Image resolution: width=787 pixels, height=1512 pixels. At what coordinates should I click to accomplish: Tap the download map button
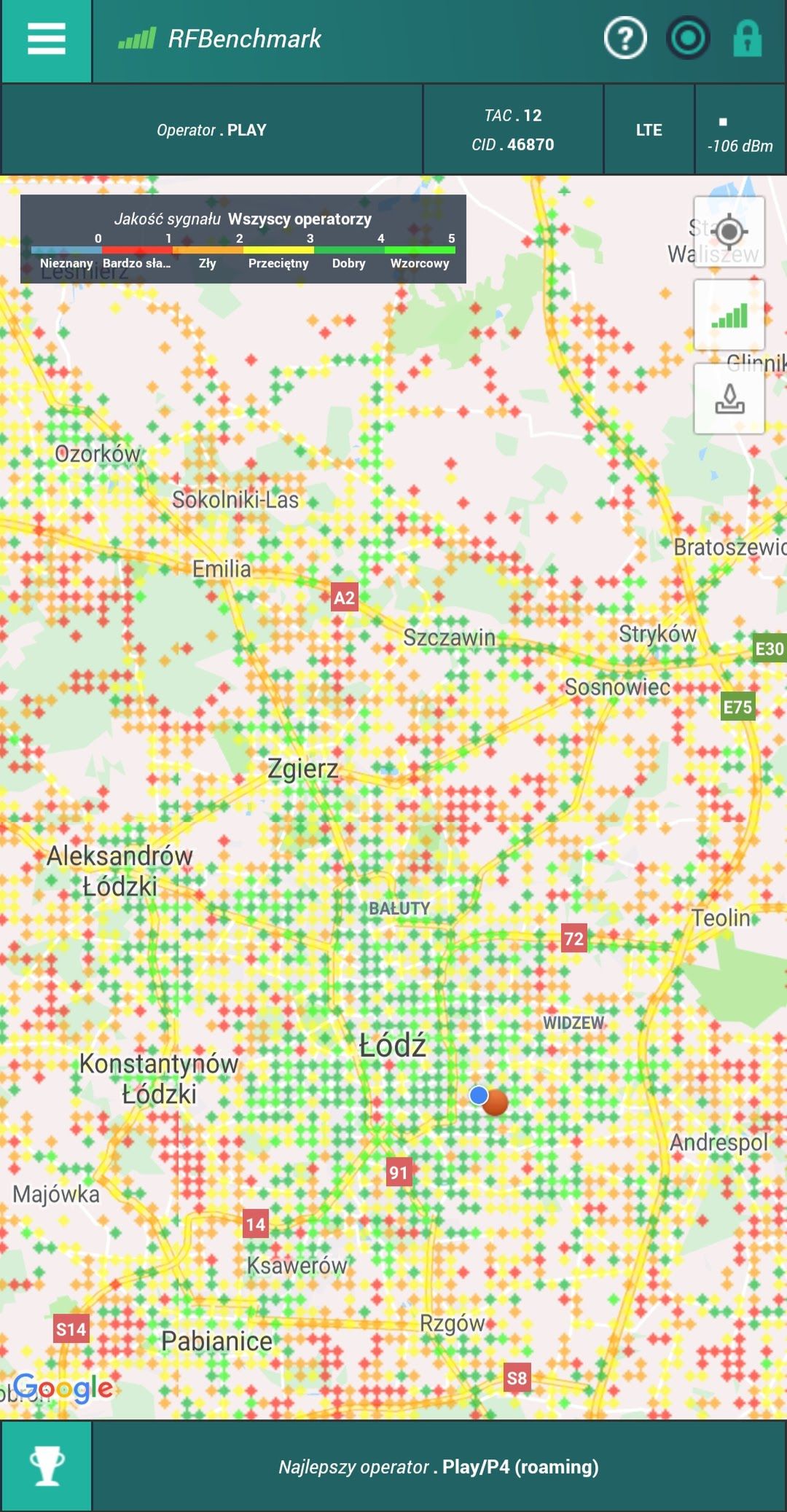tap(729, 399)
